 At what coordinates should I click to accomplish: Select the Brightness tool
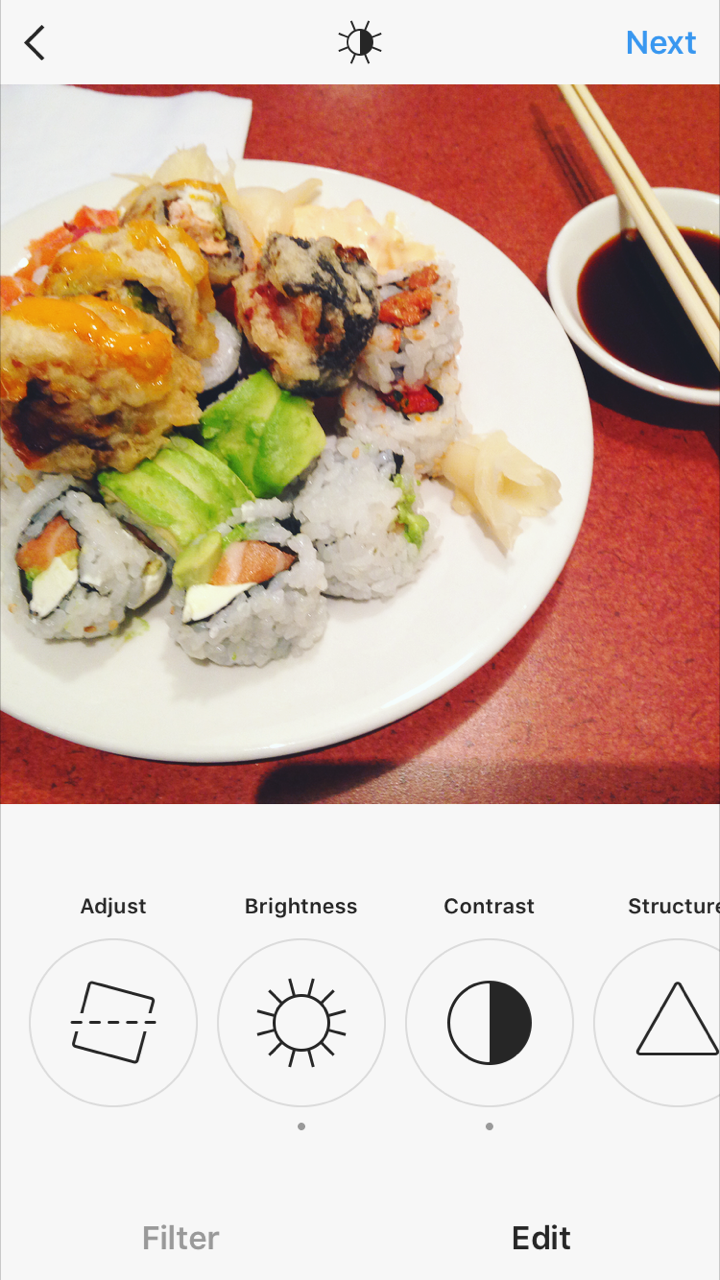pyautogui.click(x=301, y=1022)
